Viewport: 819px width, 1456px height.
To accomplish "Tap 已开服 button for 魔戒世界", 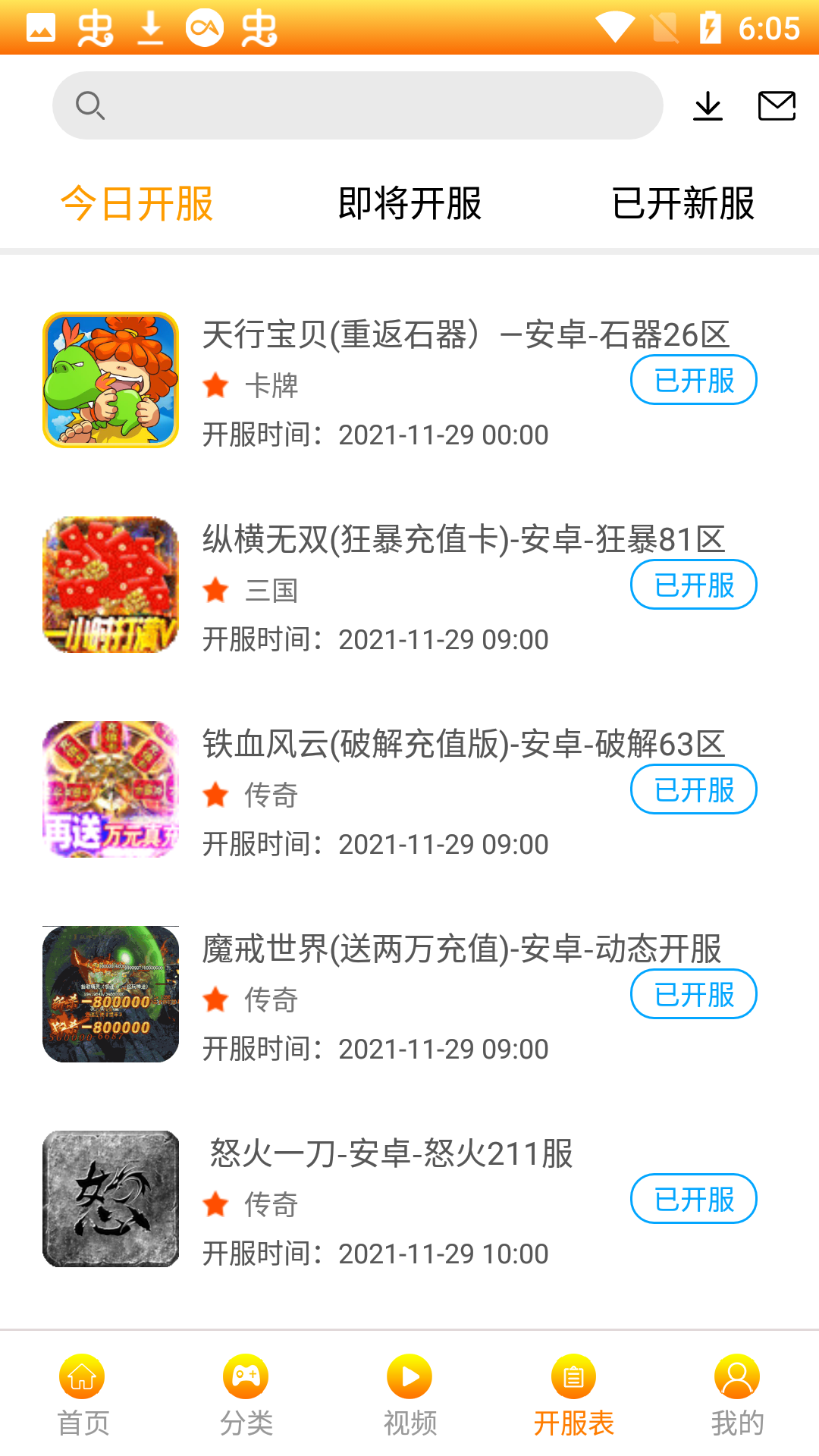I will (693, 994).
